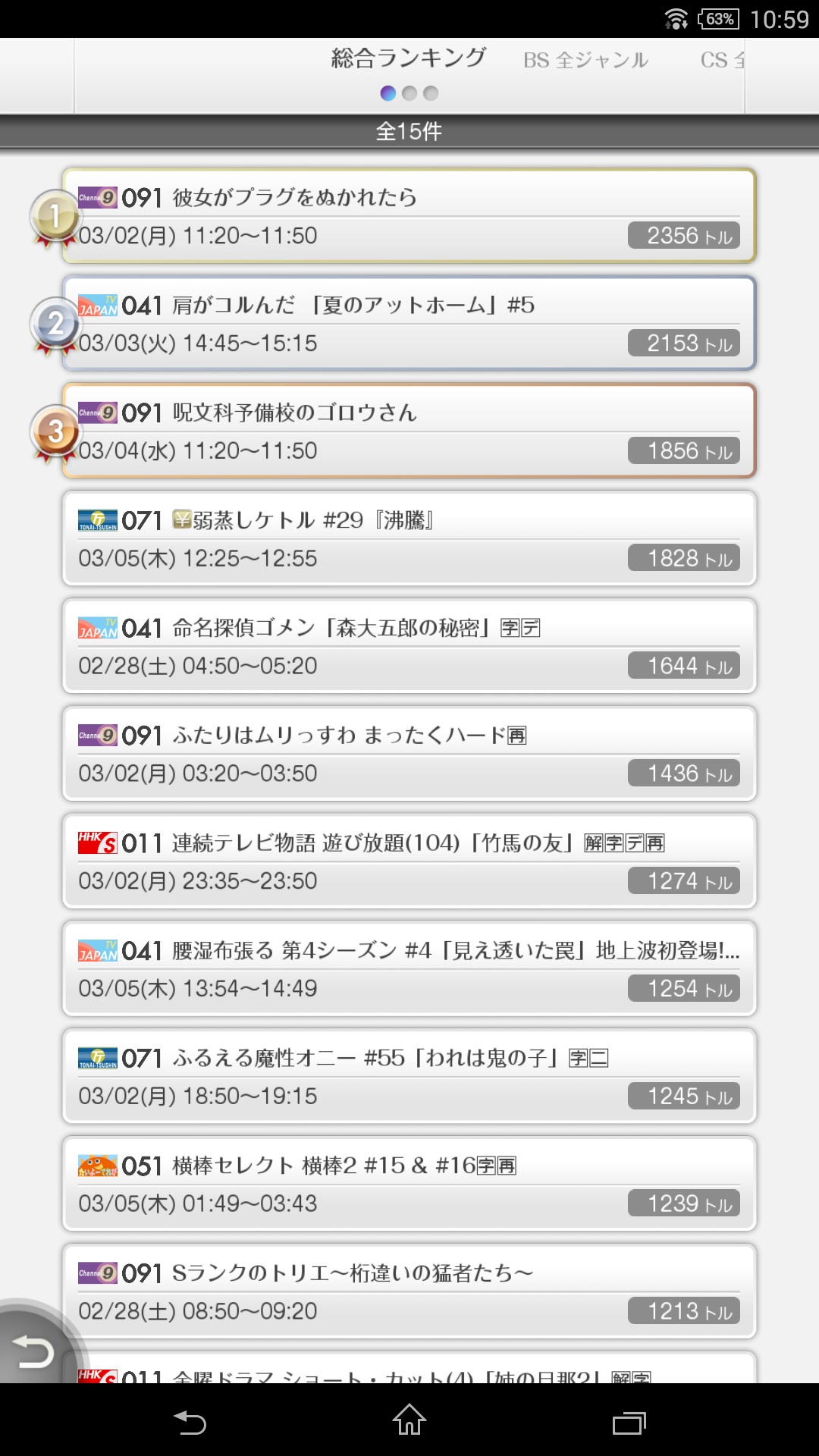Open 横棒セレクト 横棒2 #15 & #16

[x=409, y=1185]
